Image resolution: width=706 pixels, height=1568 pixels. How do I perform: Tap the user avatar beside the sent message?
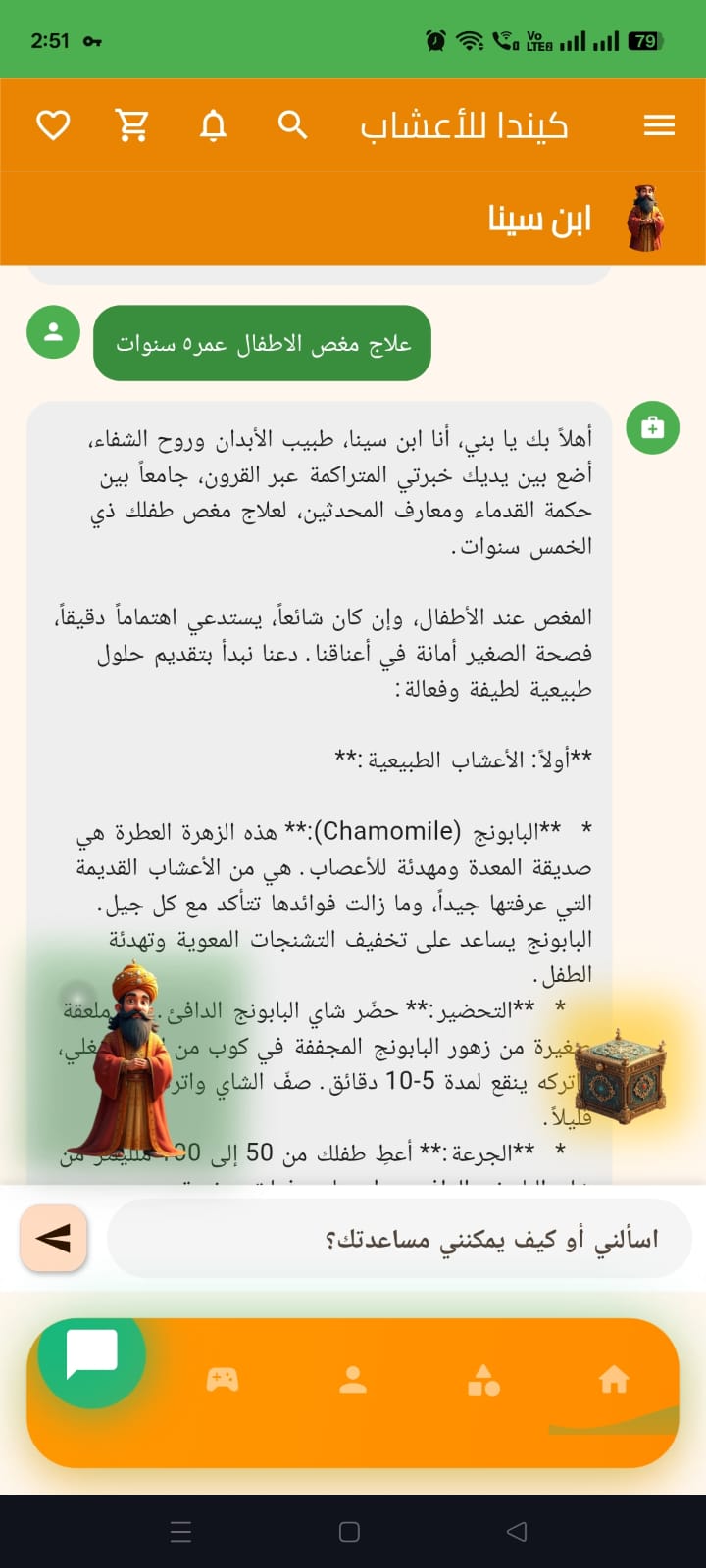pyautogui.click(x=52, y=333)
